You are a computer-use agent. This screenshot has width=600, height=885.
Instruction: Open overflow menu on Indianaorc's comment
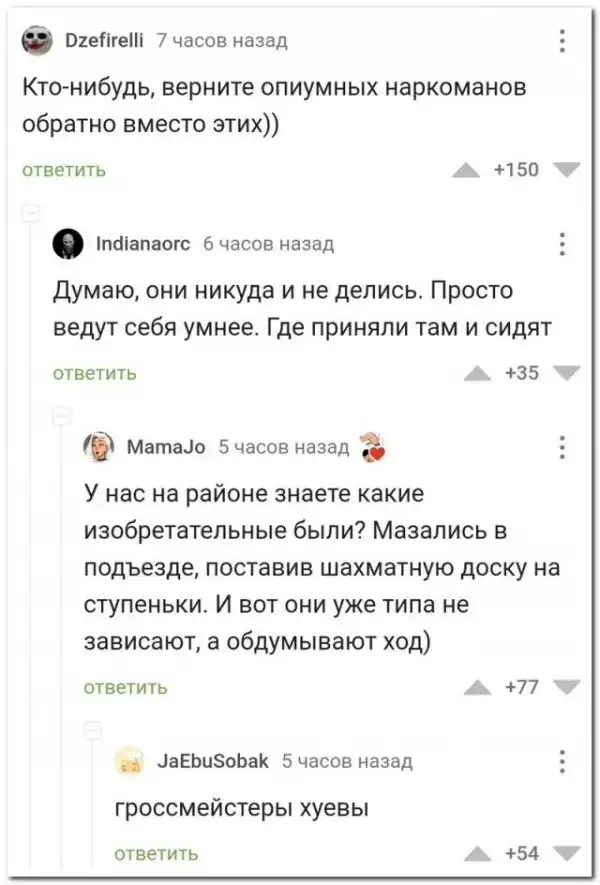click(x=563, y=243)
